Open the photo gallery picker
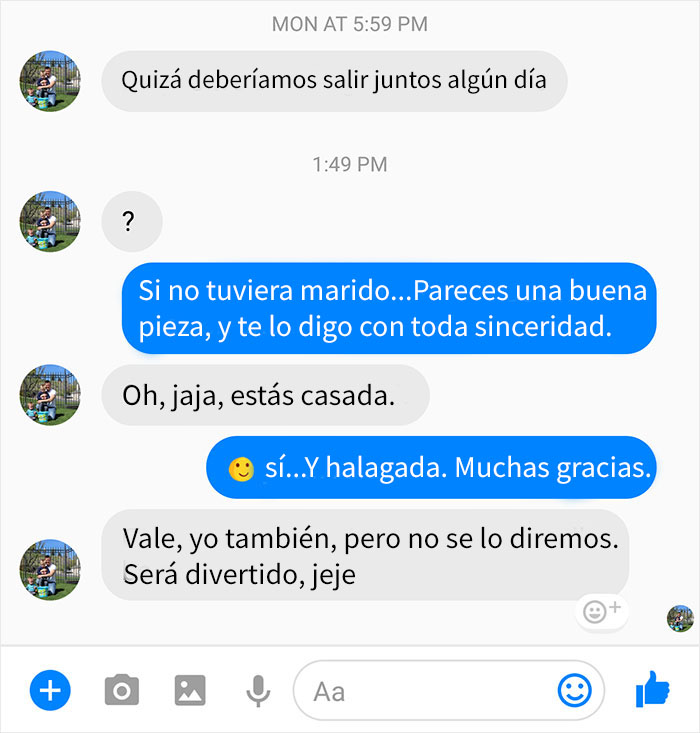 tap(190, 690)
